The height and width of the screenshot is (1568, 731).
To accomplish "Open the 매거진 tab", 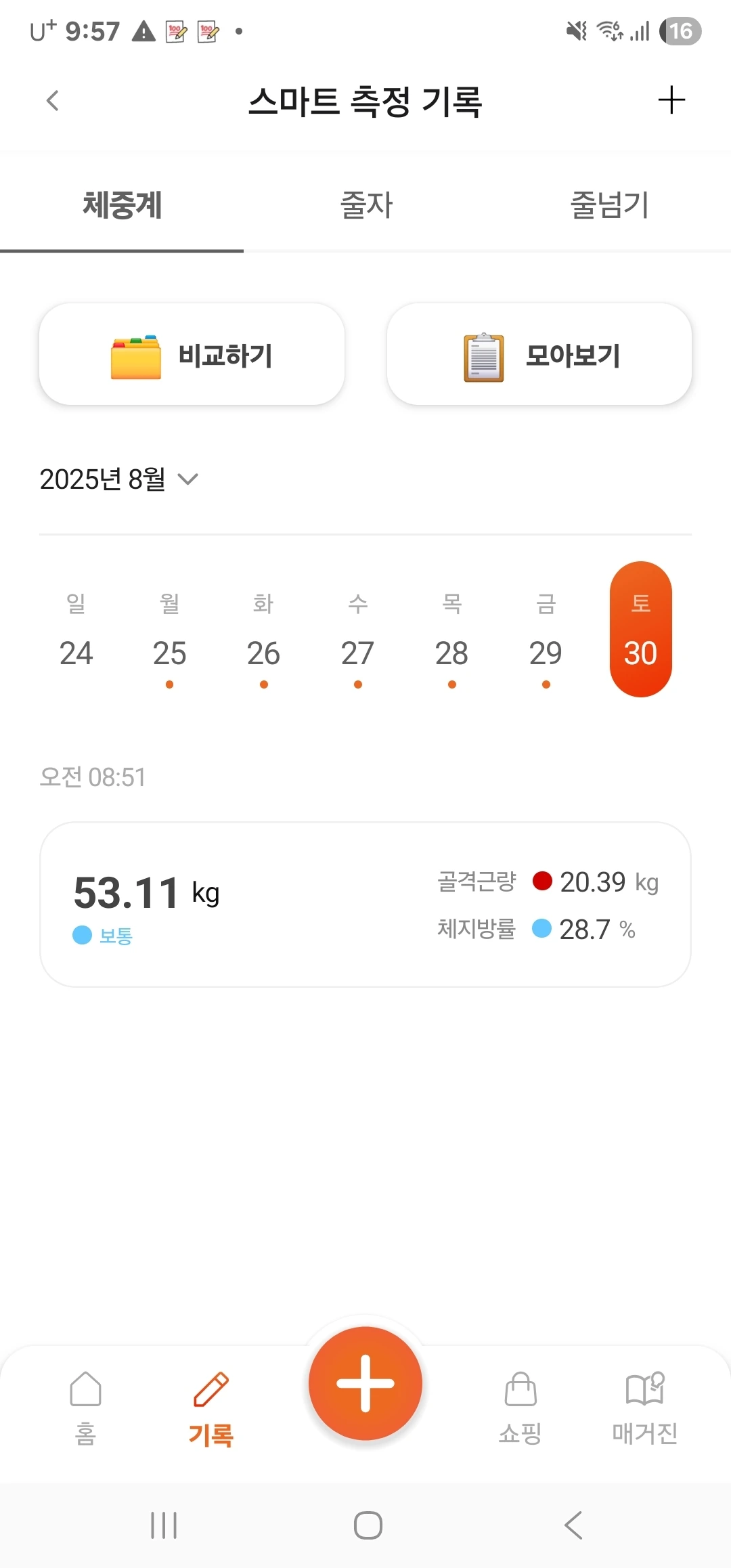I will click(x=645, y=1407).
